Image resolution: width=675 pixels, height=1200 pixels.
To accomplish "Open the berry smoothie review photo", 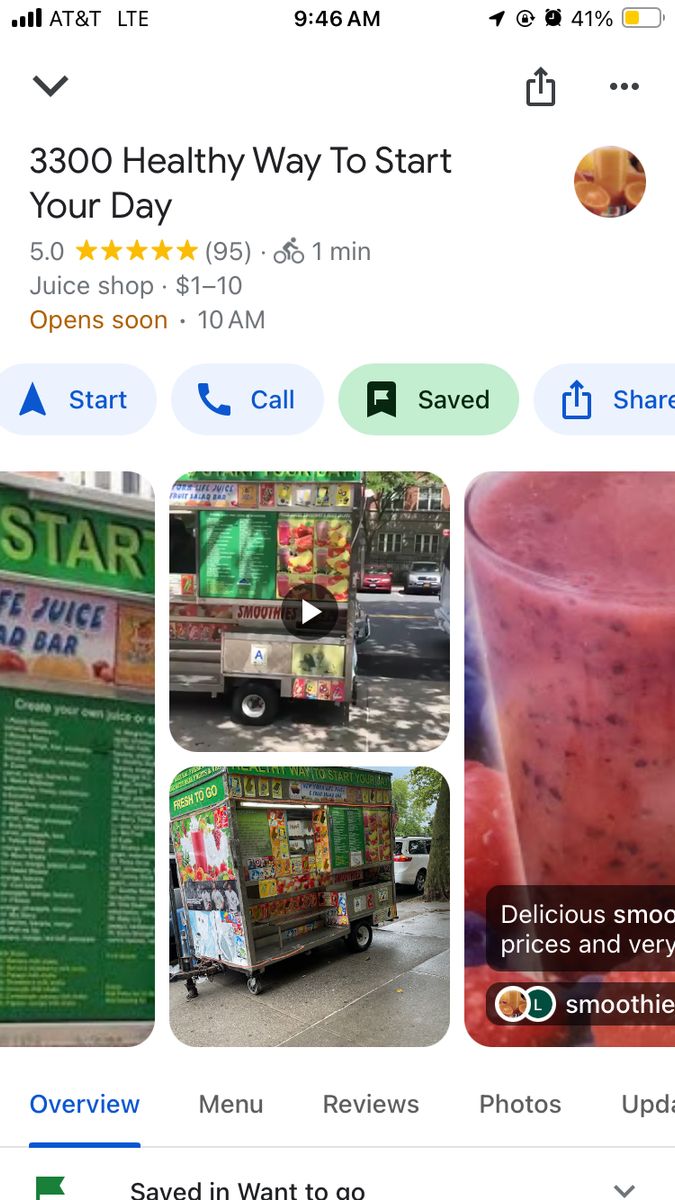I will click(570, 700).
